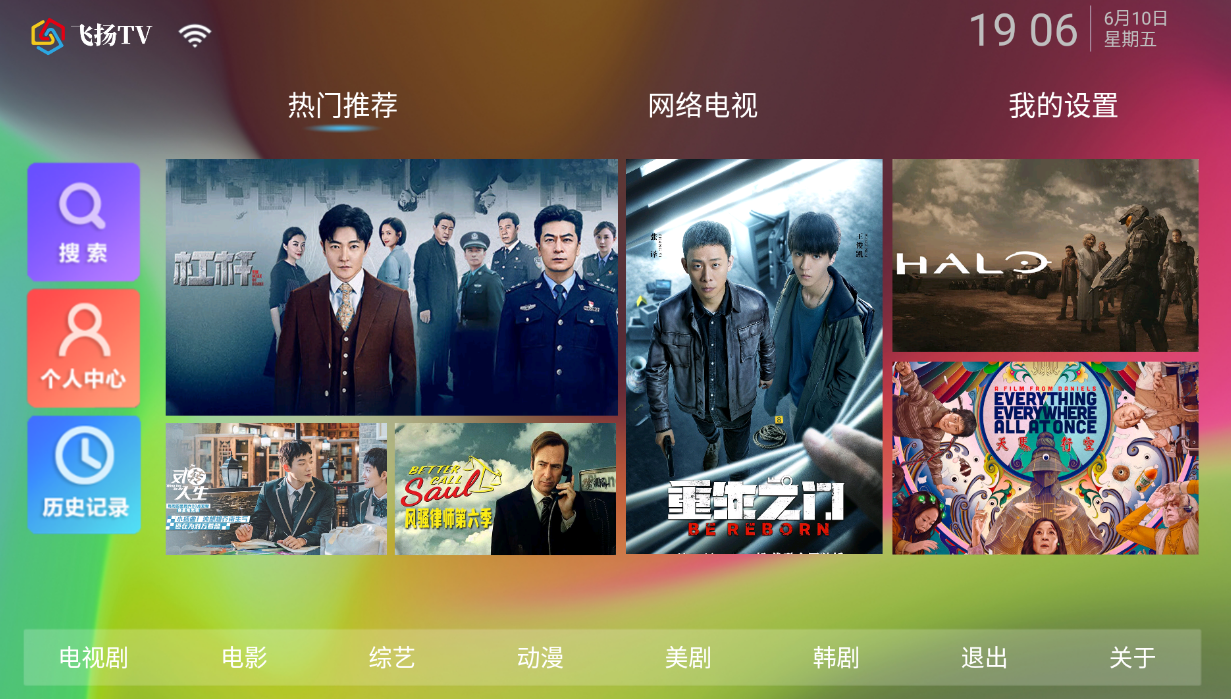Open Everything Everywhere All At Once tile
The height and width of the screenshot is (699, 1231).
pyautogui.click(x=1045, y=458)
